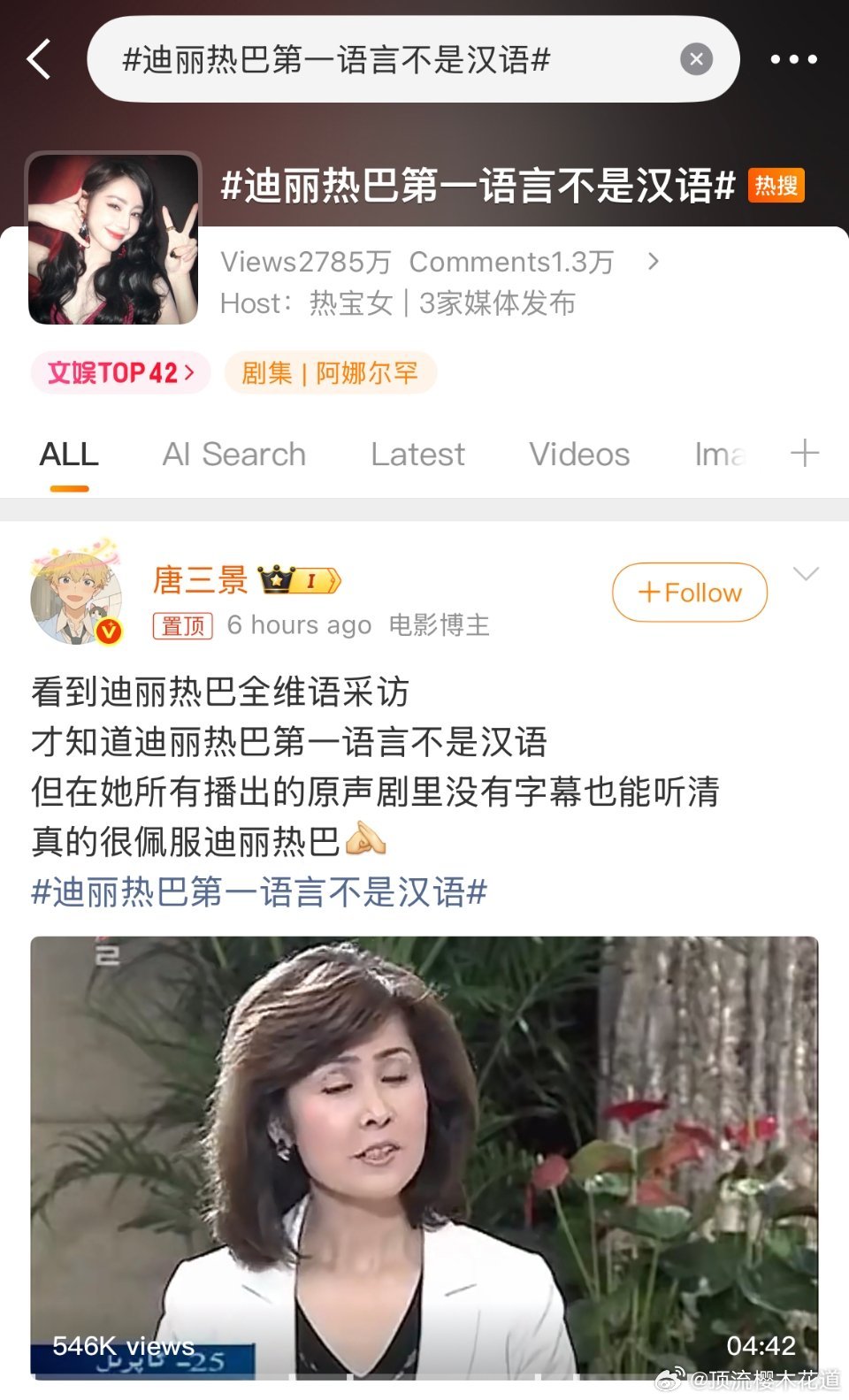Viewport: 849px width, 1400px height.
Task: Tap the back arrow at top left
Action: (37, 58)
